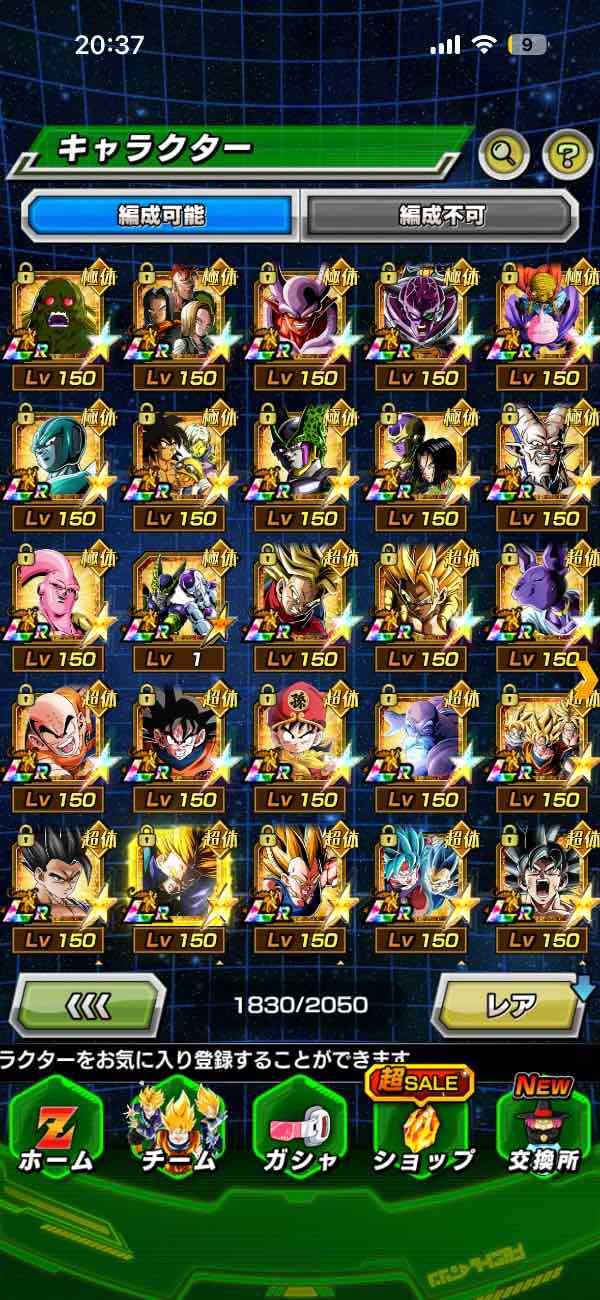Open the ショップ with SALE badge
The height and width of the screenshot is (1300, 600).
[x=422, y=1130]
